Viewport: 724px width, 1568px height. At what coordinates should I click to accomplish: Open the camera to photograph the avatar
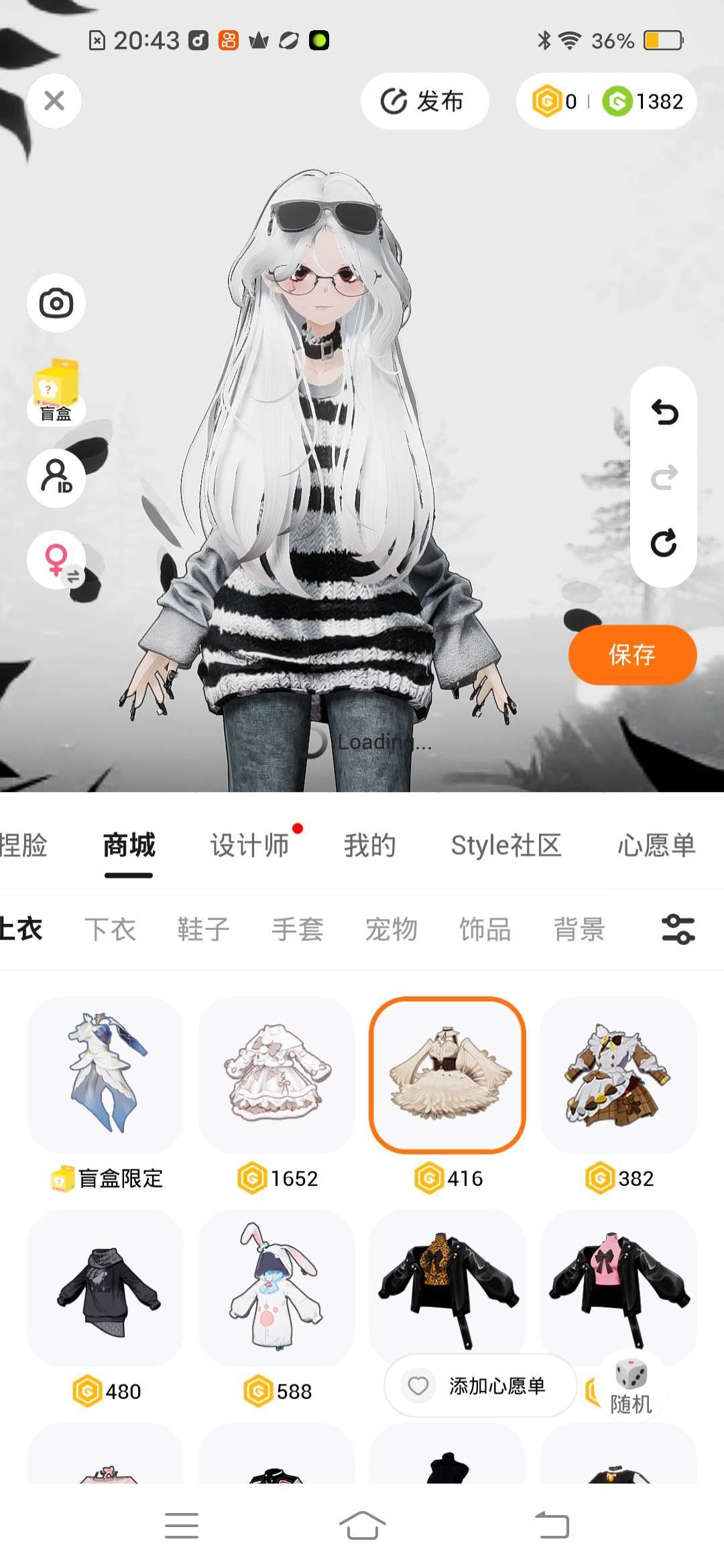56,304
